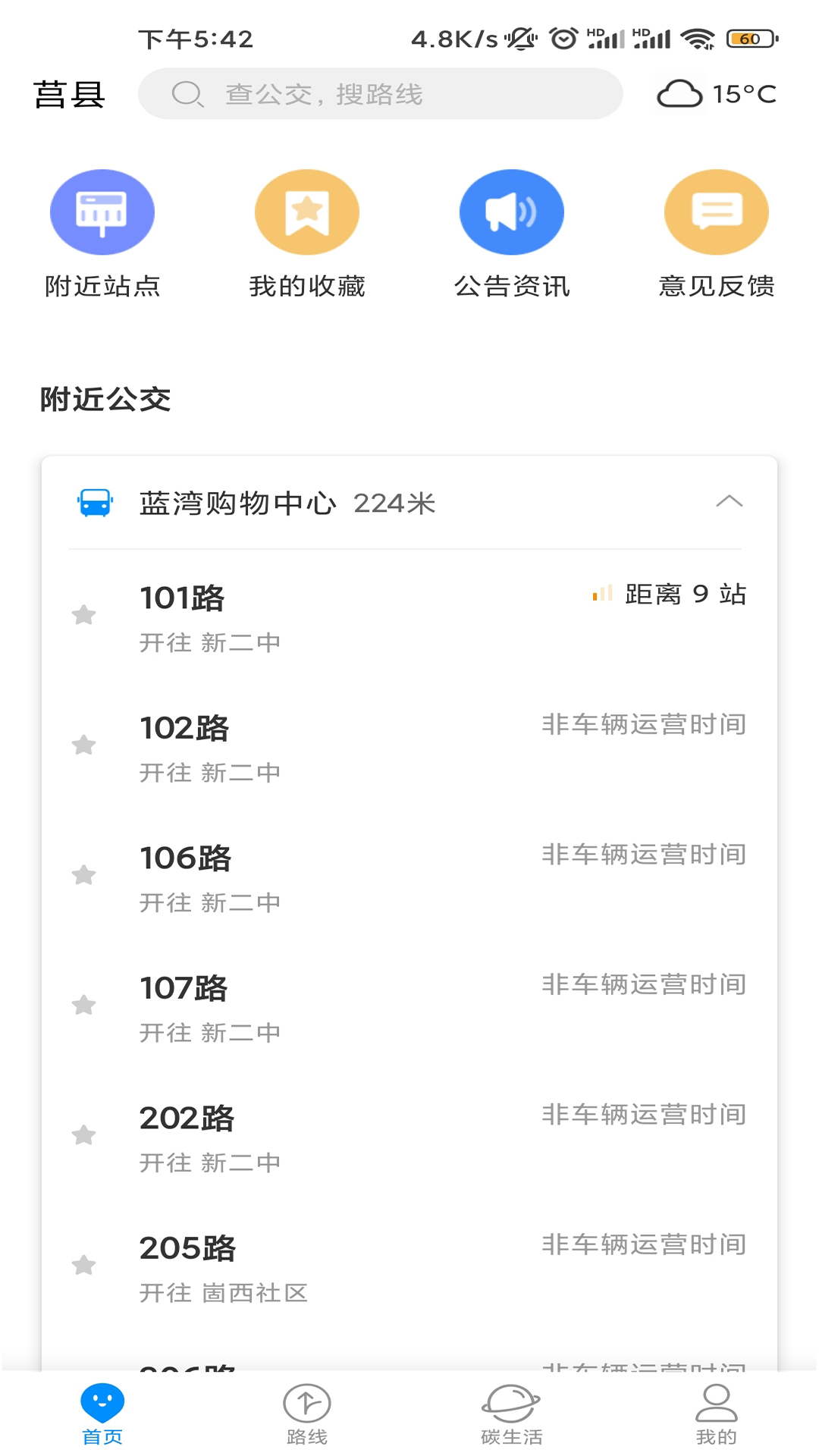The width and height of the screenshot is (819, 1456).
Task: Open 我的收藏 favorites
Action: tap(307, 234)
